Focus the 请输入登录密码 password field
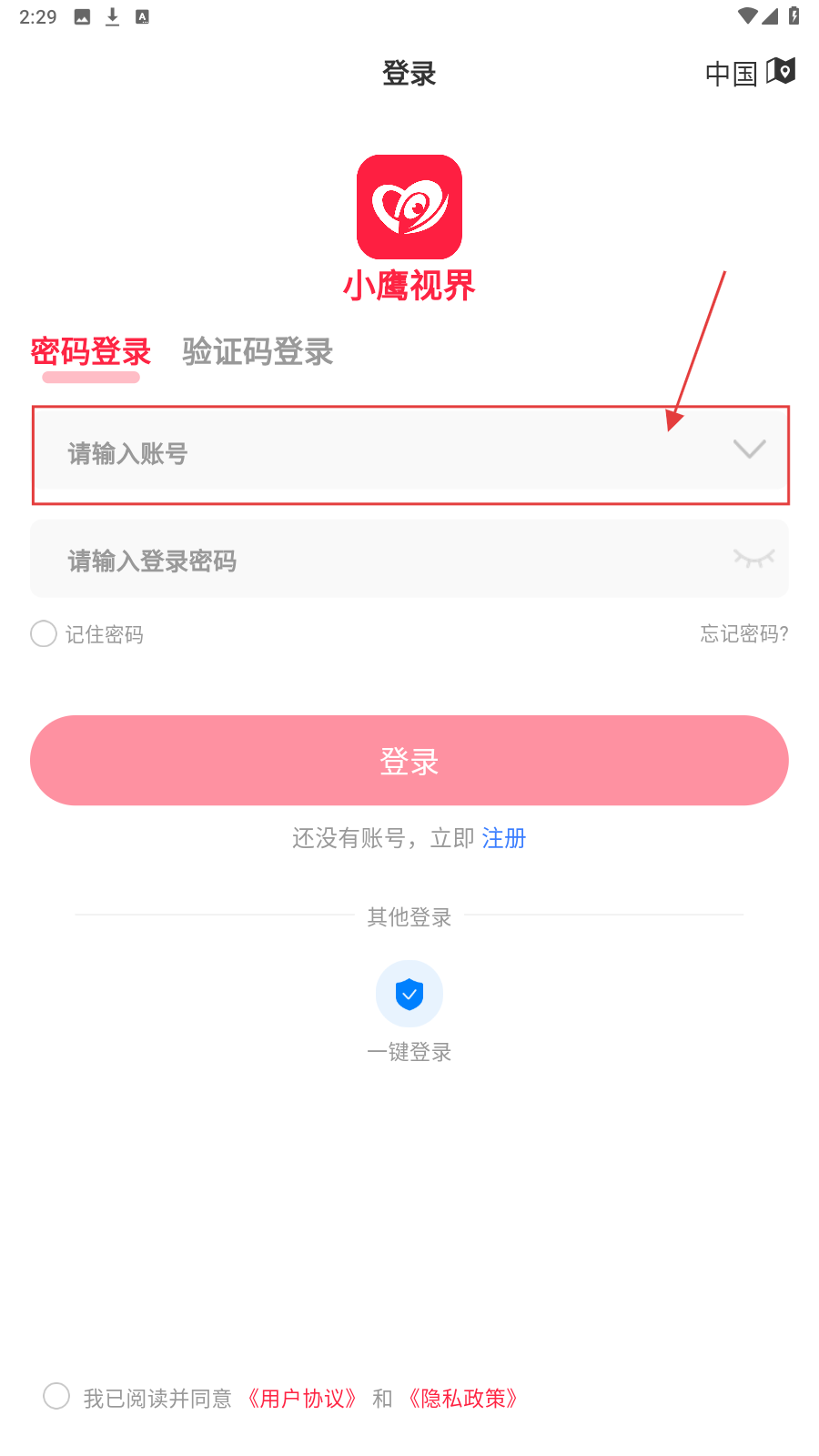This screenshot has height=1456, width=819. tap(364, 560)
